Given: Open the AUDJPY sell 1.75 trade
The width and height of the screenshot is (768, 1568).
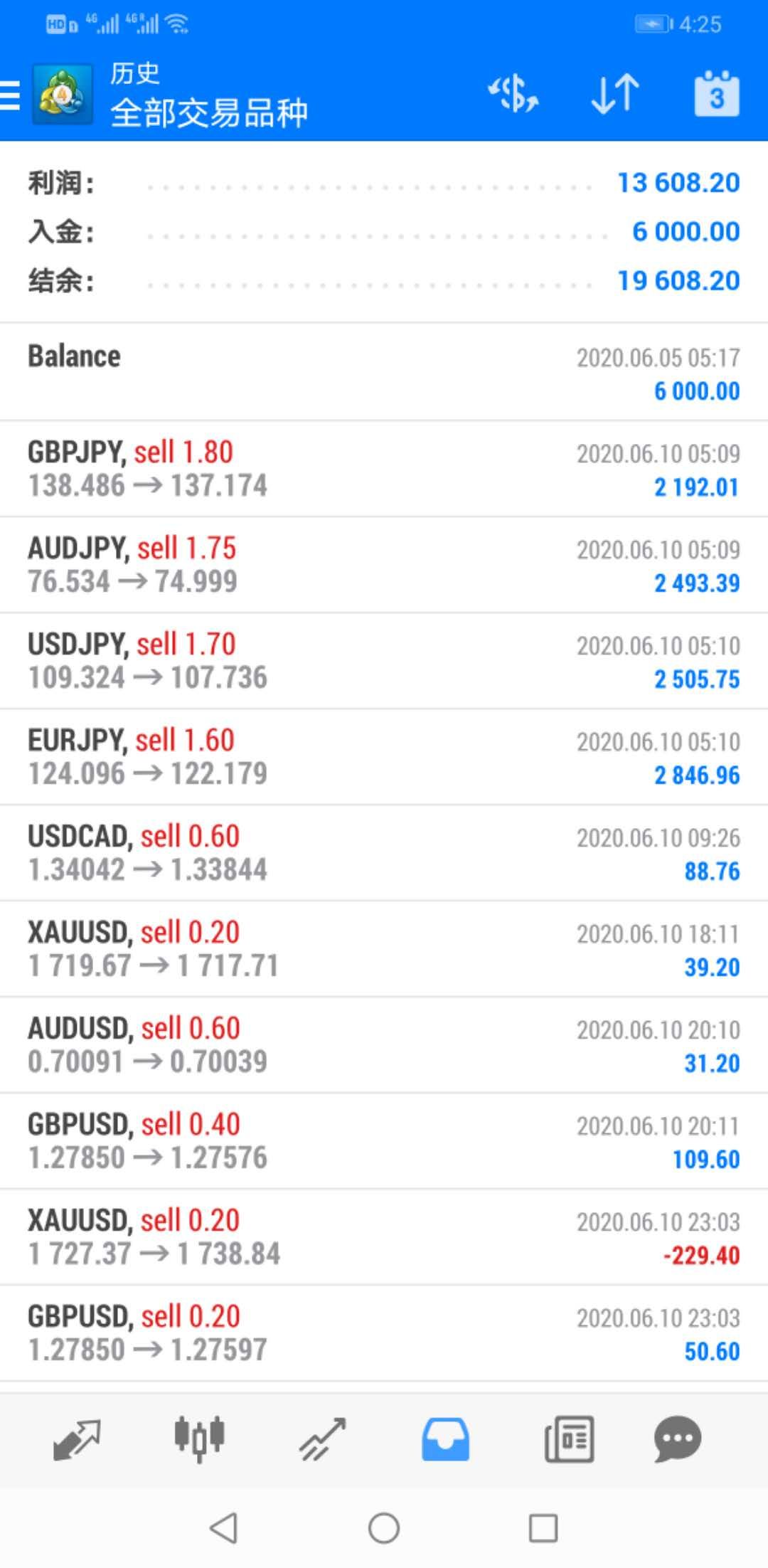Looking at the screenshot, I should pyautogui.click(x=384, y=565).
